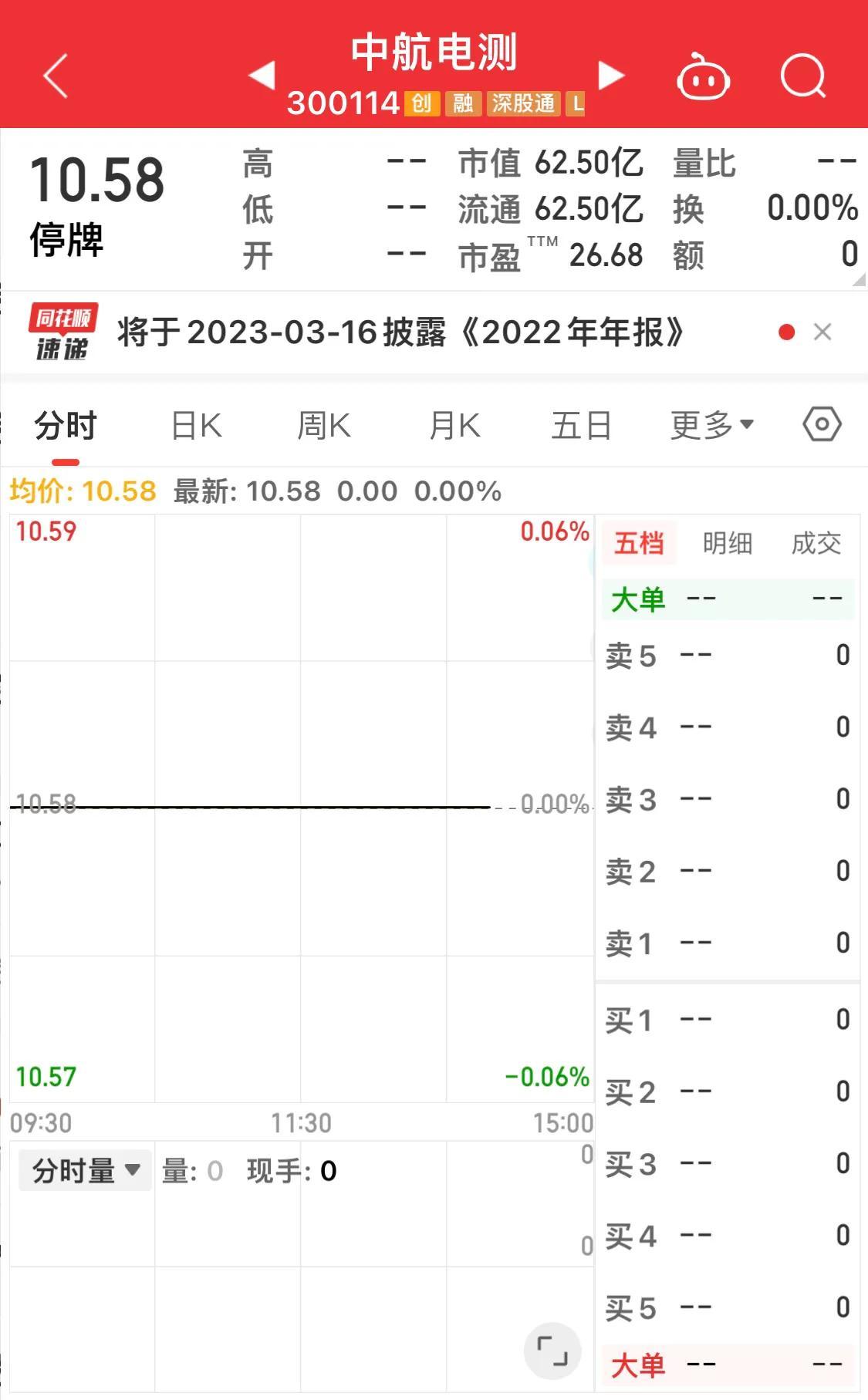Open the 分时量 indicator dropdown

pos(84,1171)
